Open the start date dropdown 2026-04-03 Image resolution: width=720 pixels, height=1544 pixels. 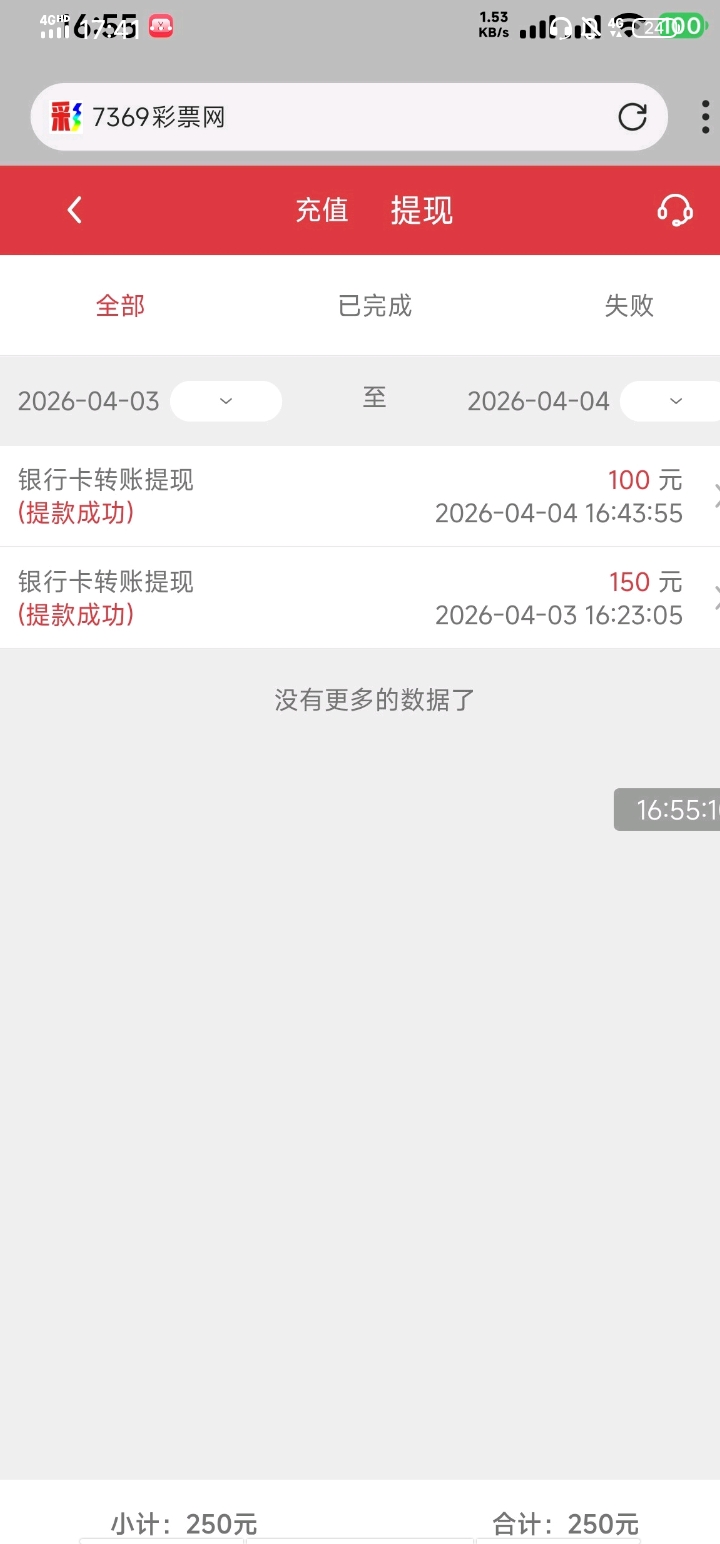click(226, 401)
